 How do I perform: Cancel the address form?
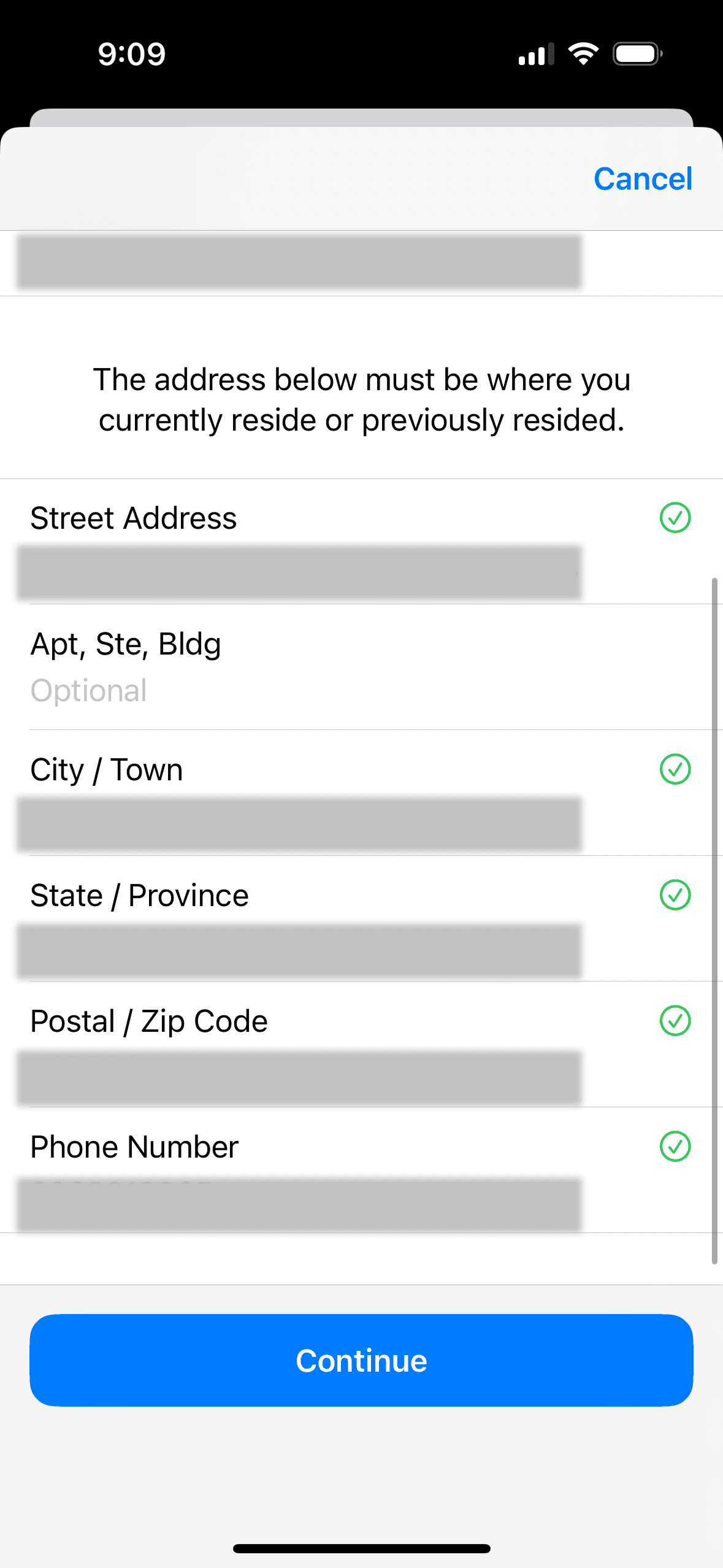click(x=642, y=179)
